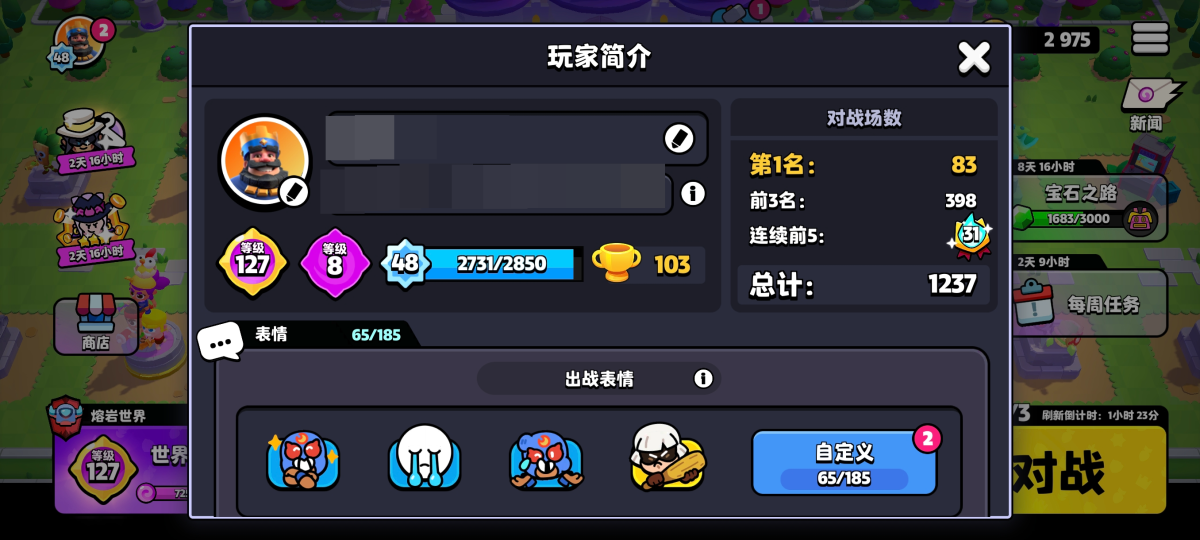This screenshot has height=540, width=1200.
Task: Select the baseball bat character emote
Action: tap(667, 459)
